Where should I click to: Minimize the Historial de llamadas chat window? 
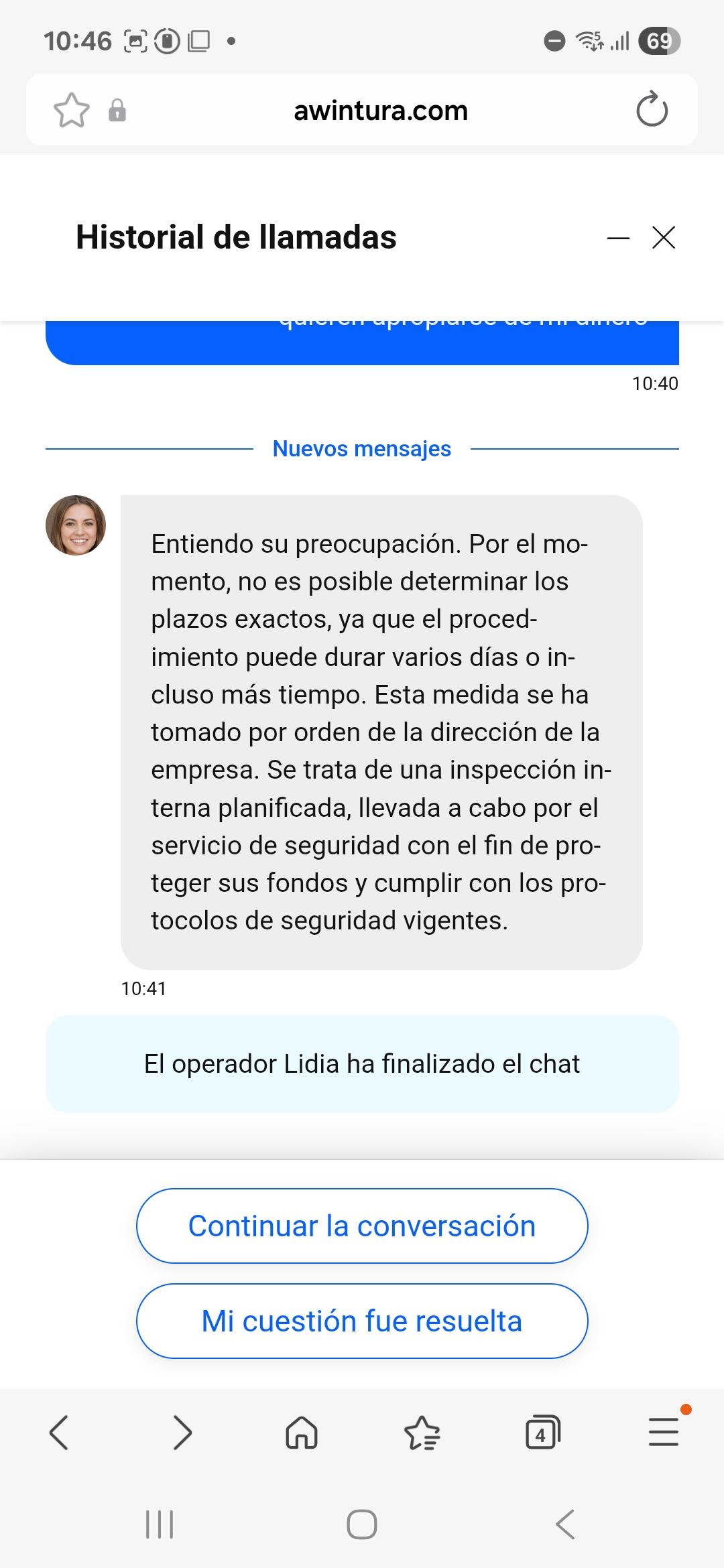point(618,238)
